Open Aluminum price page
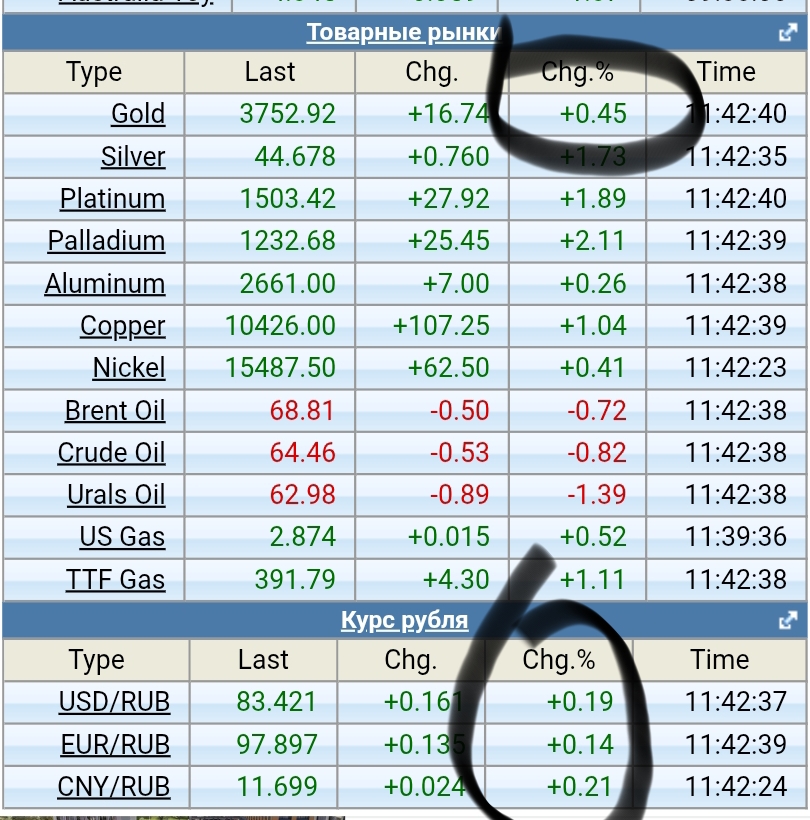810x820 pixels. 105,284
